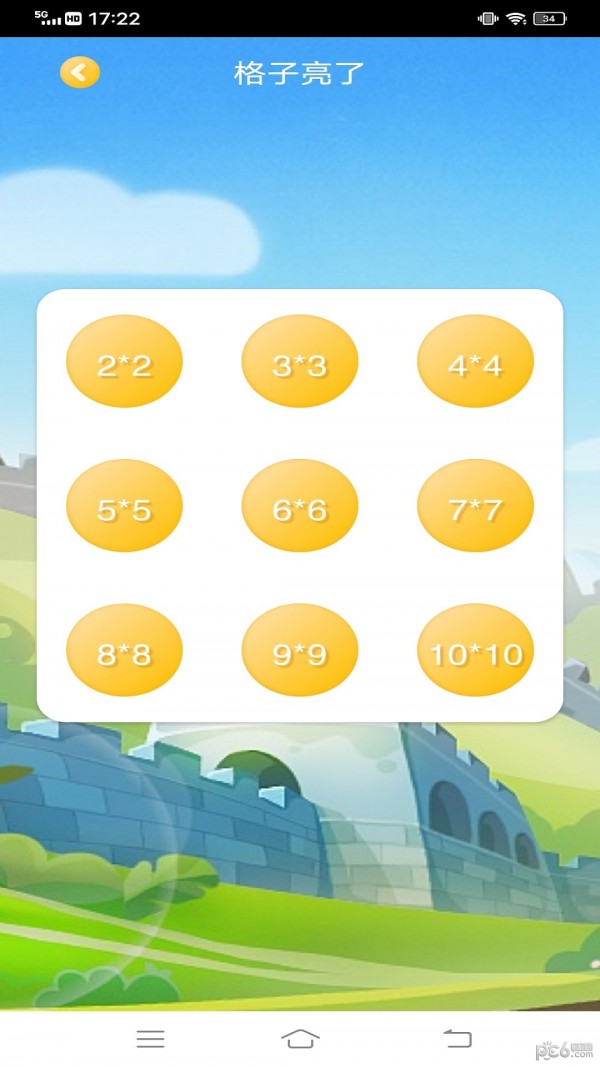The height and width of the screenshot is (1067, 600).
Task: Tap the 9*9 grid button
Action: (x=300, y=651)
